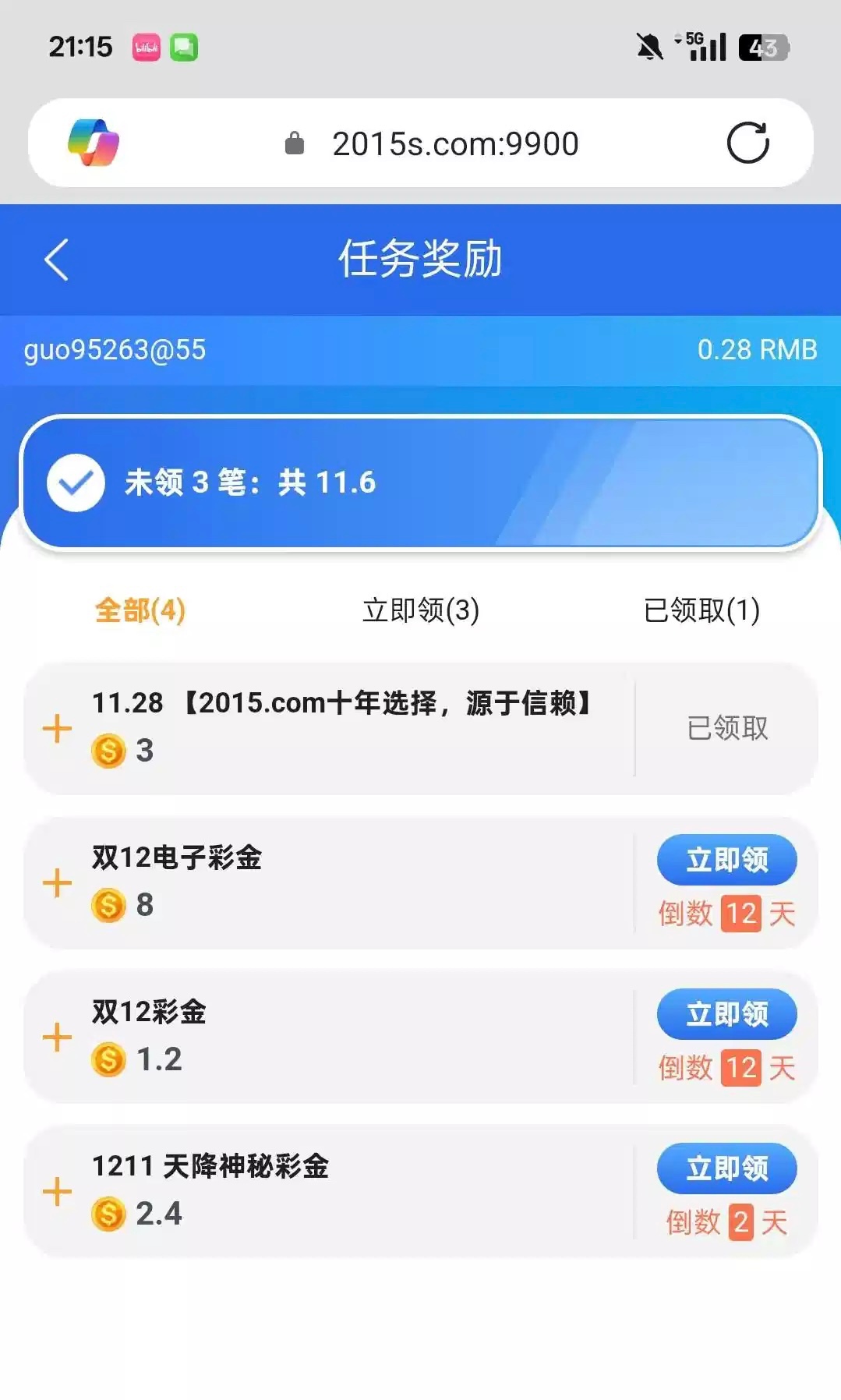Screen dimensions: 841x1400
Task: Switch to the 已领取(1) tab
Action: click(x=701, y=610)
